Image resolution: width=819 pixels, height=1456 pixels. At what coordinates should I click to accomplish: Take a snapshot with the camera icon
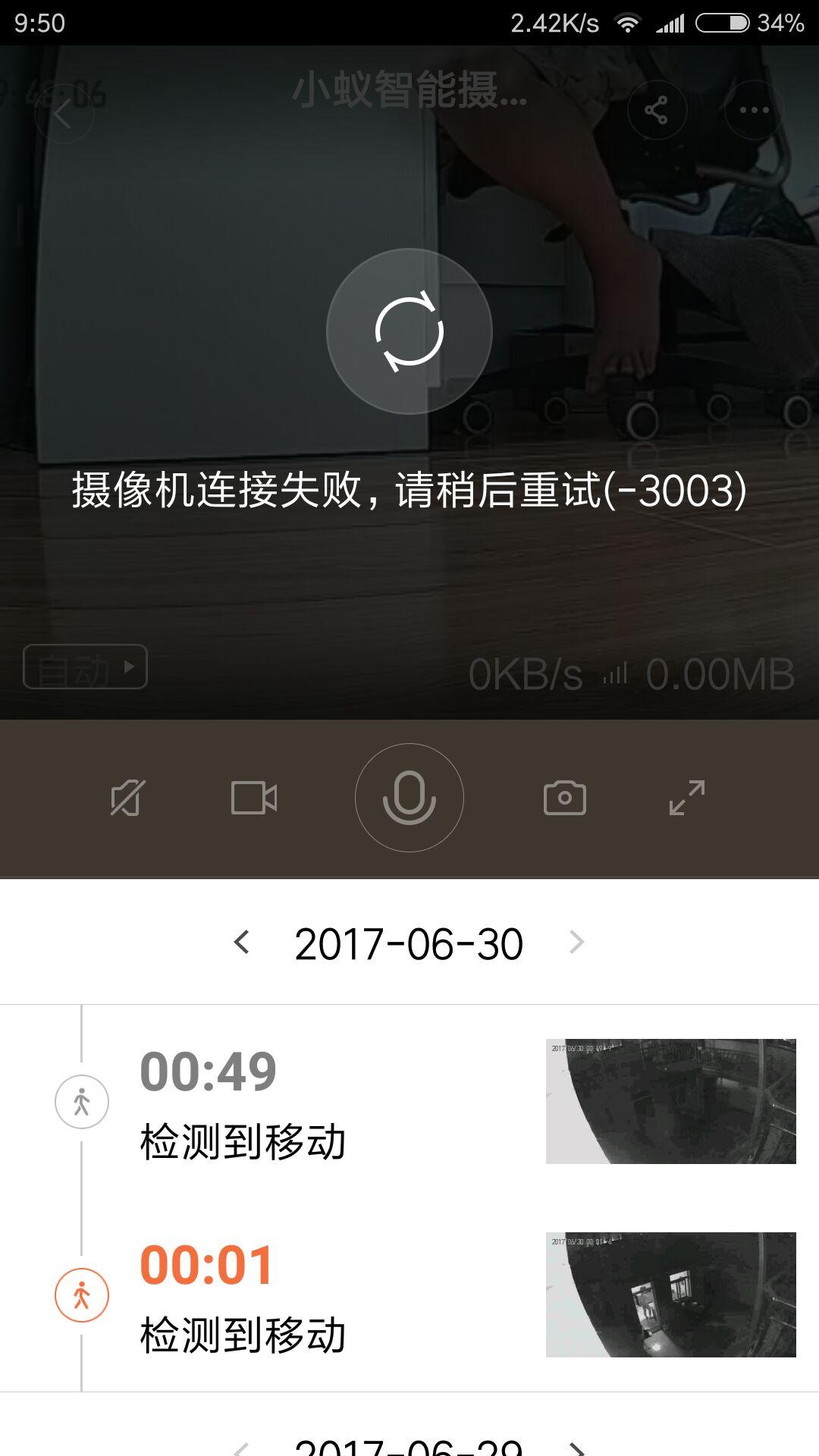pos(565,798)
